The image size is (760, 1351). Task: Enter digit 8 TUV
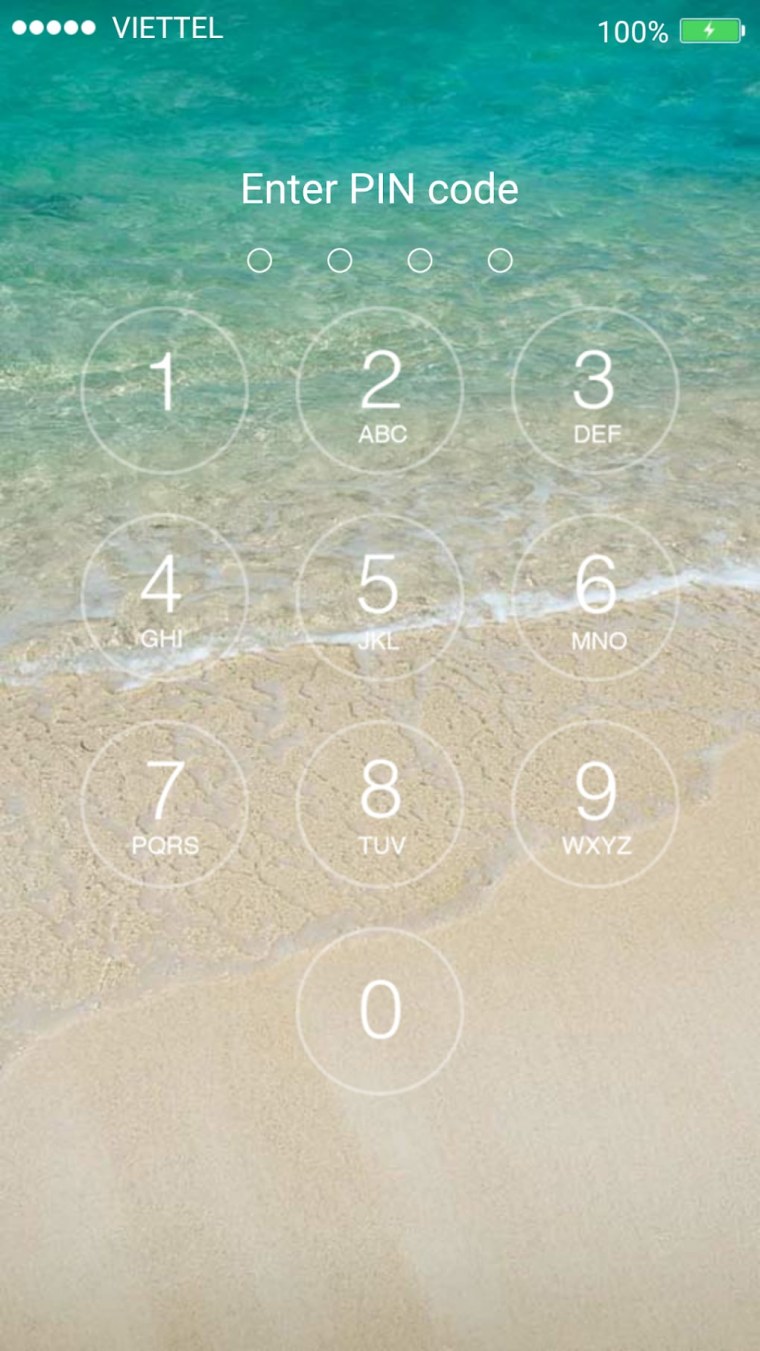(380, 804)
